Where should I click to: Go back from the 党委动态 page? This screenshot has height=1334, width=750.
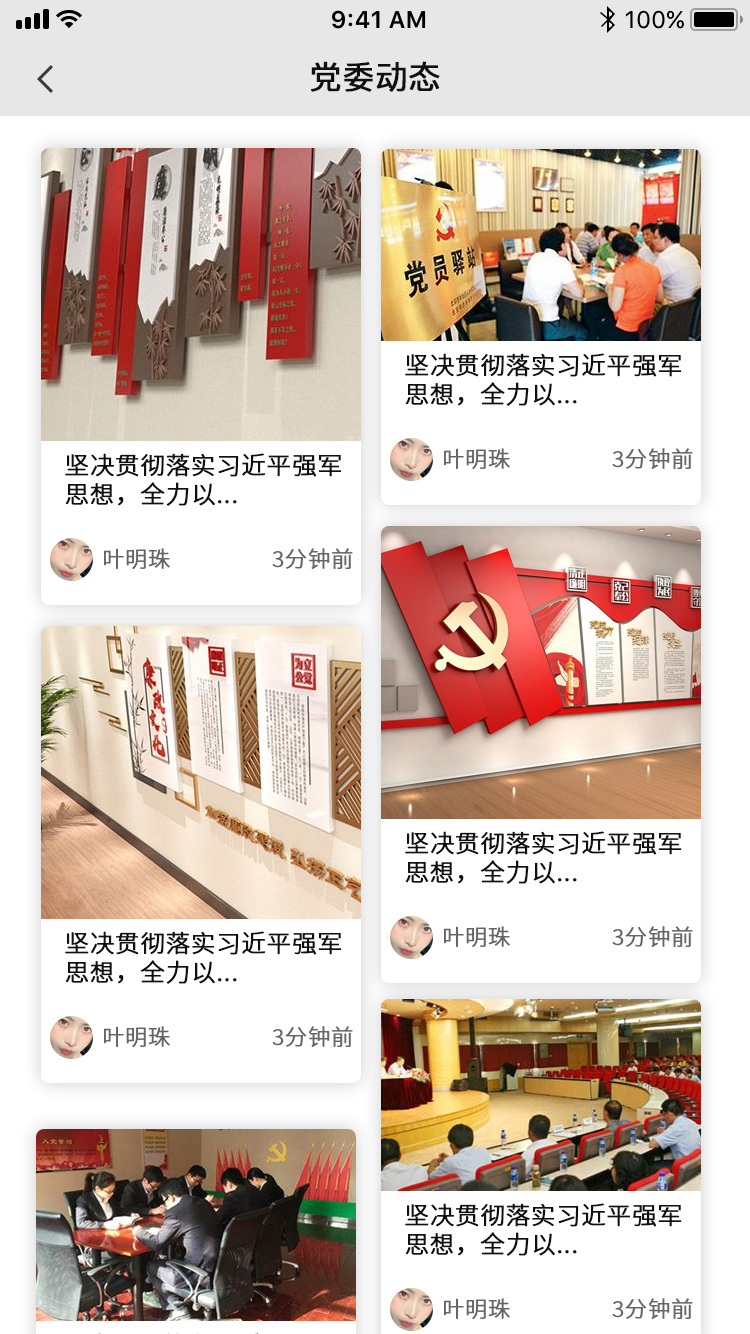point(45,79)
